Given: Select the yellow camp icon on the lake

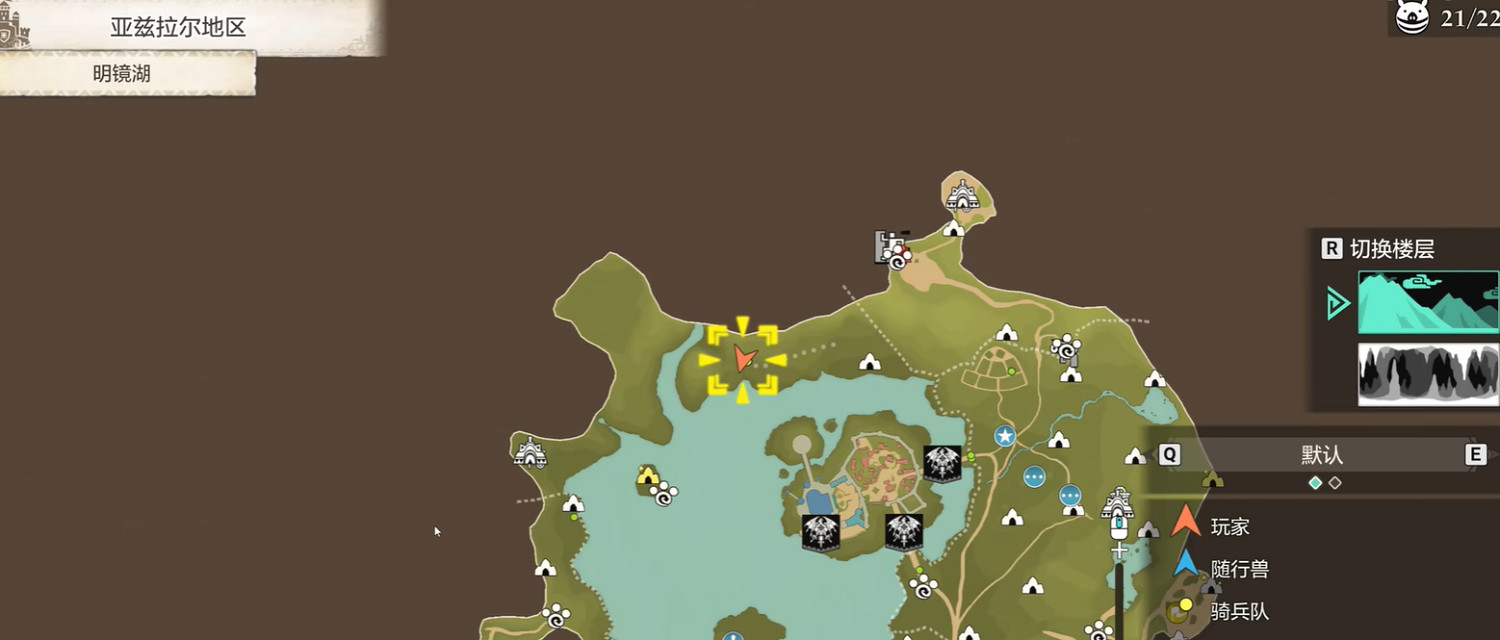Looking at the screenshot, I should click(x=648, y=476).
